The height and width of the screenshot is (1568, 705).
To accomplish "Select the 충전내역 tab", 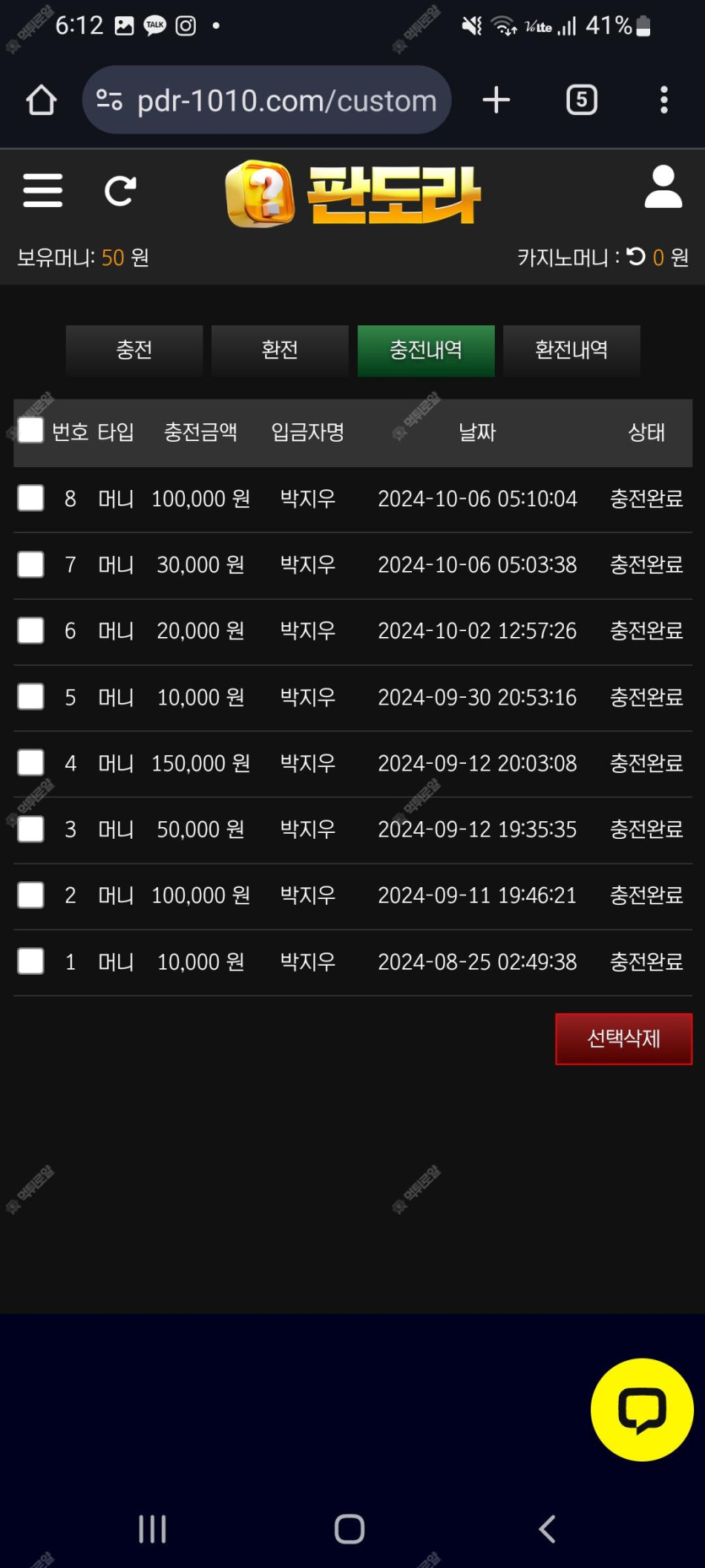I will (426, 350).
